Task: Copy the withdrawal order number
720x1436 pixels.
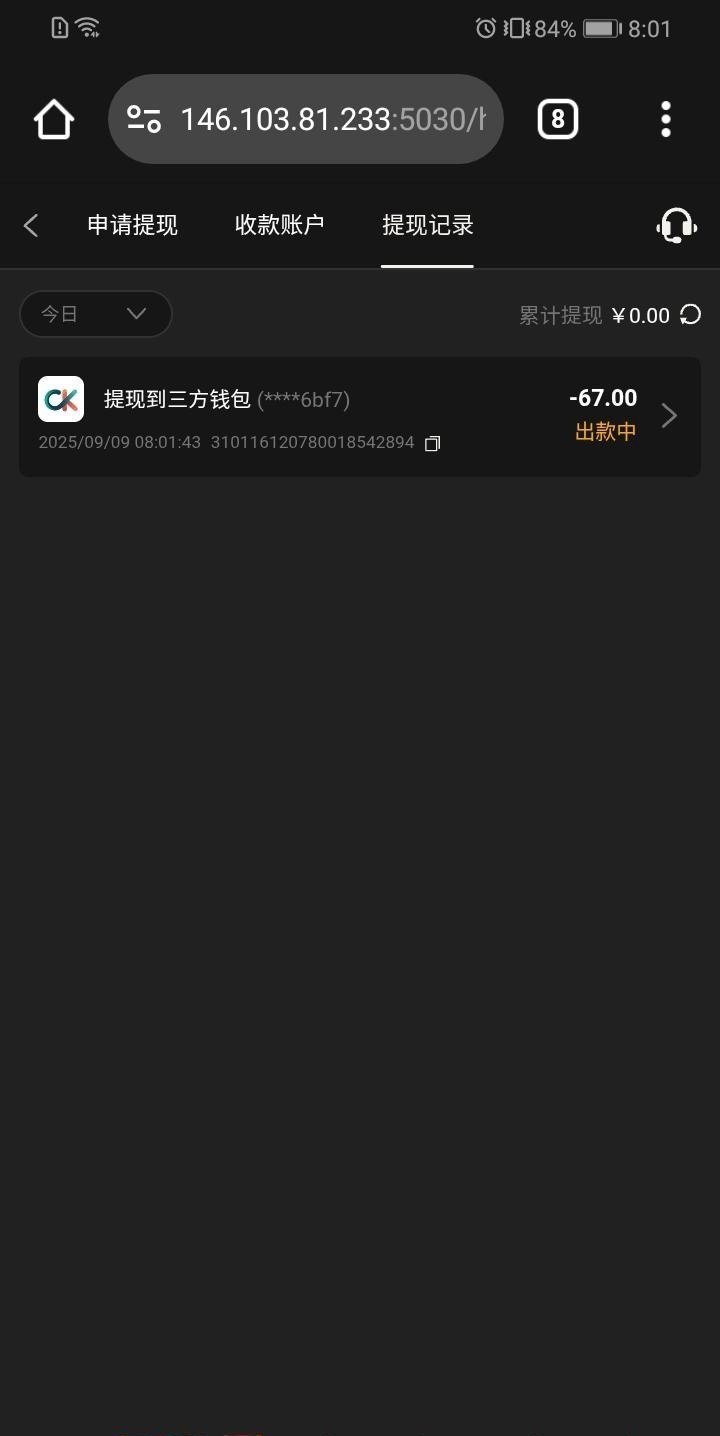Action: [432, 443]
